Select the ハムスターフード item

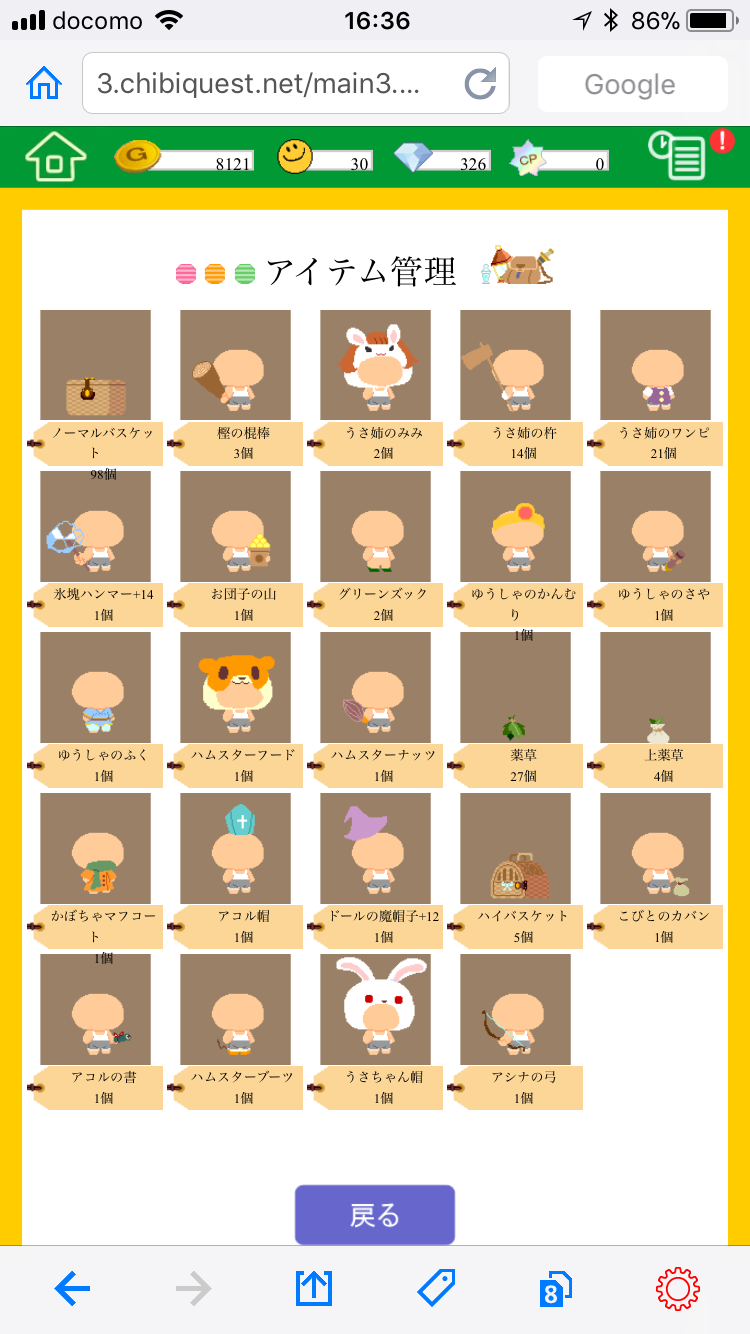(x=235, y=687)
